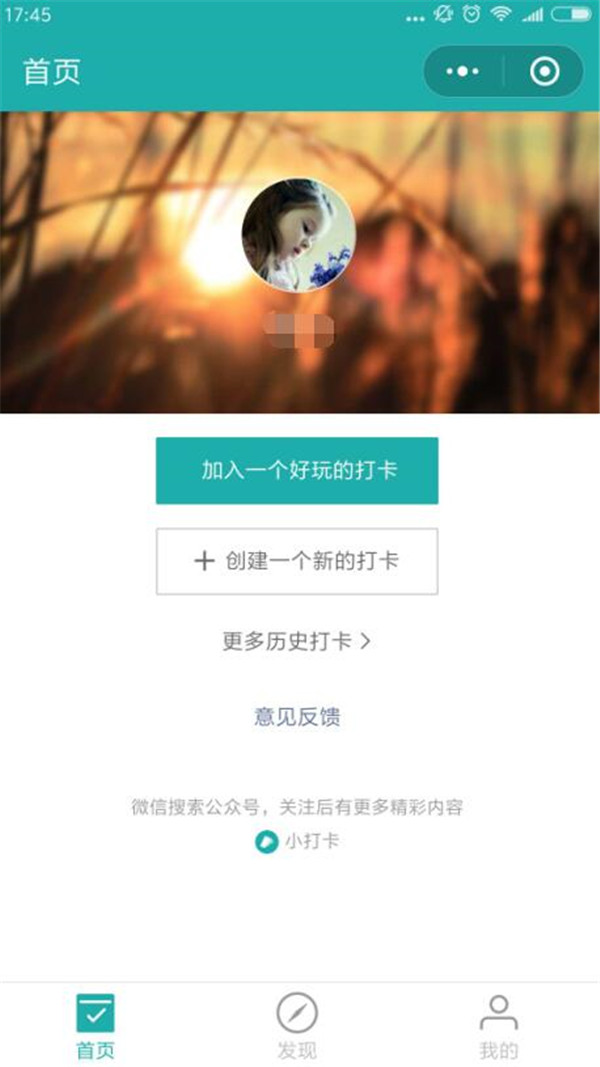Create a new check-in with 创建一个新的打卡

(x=297, y=561)
